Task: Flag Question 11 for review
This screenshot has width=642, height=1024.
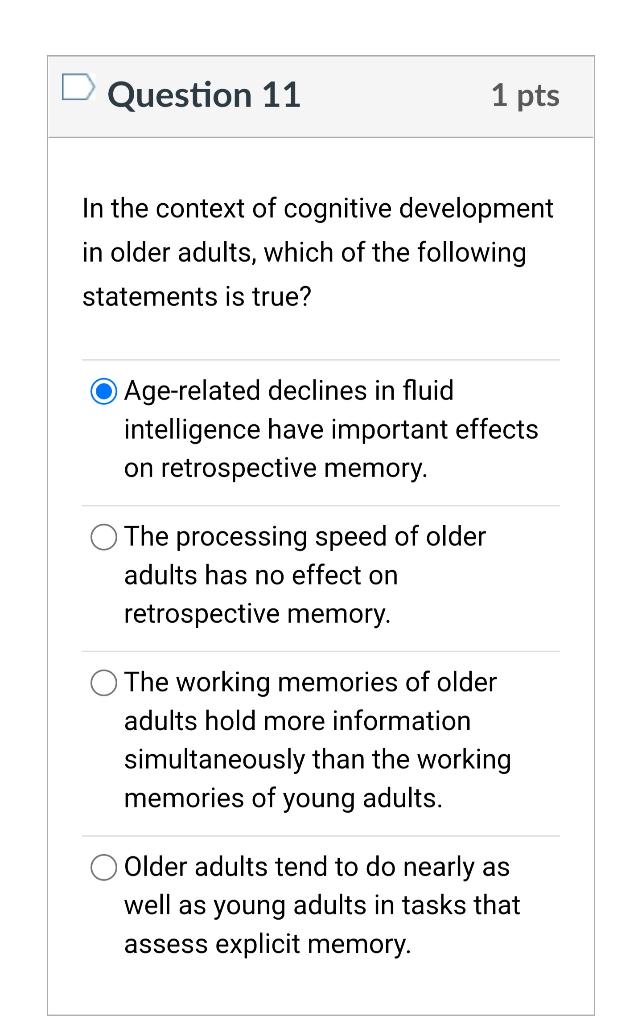Action: point(78,88)
